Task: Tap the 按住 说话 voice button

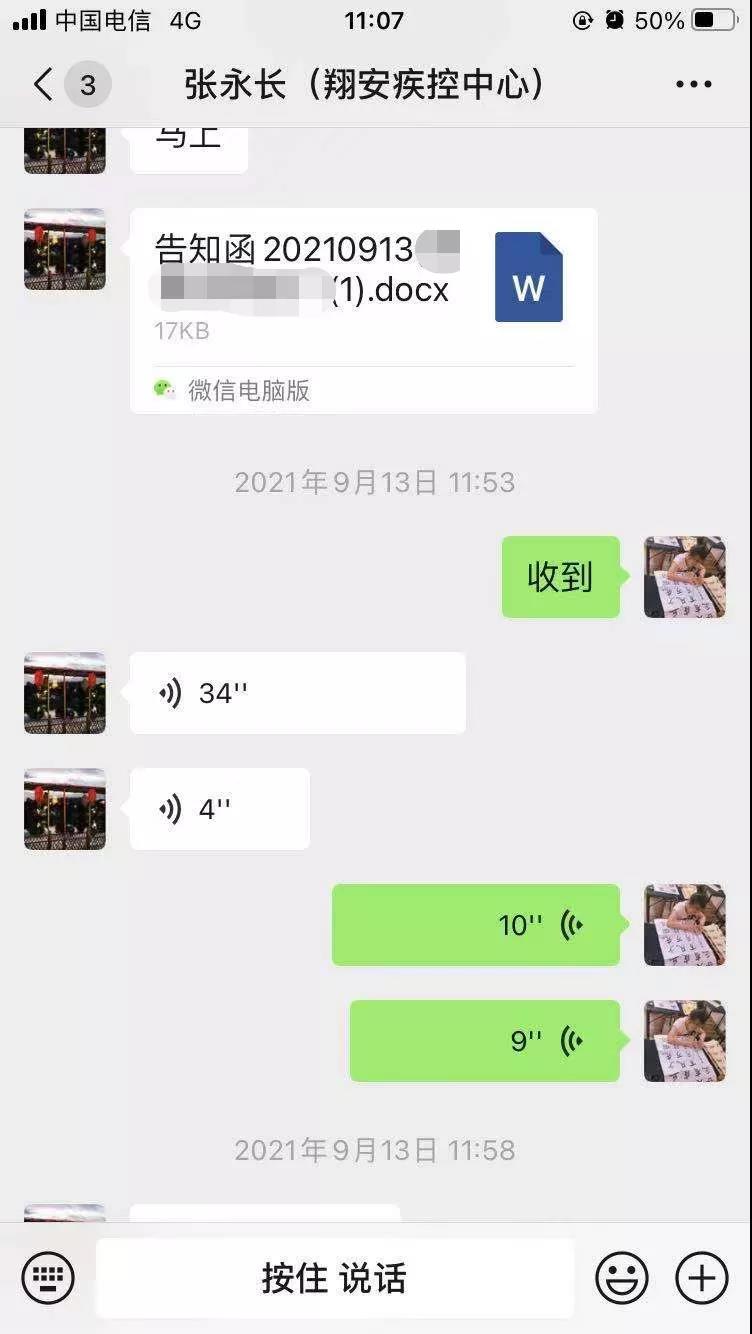Action: tap(334, 1277)
